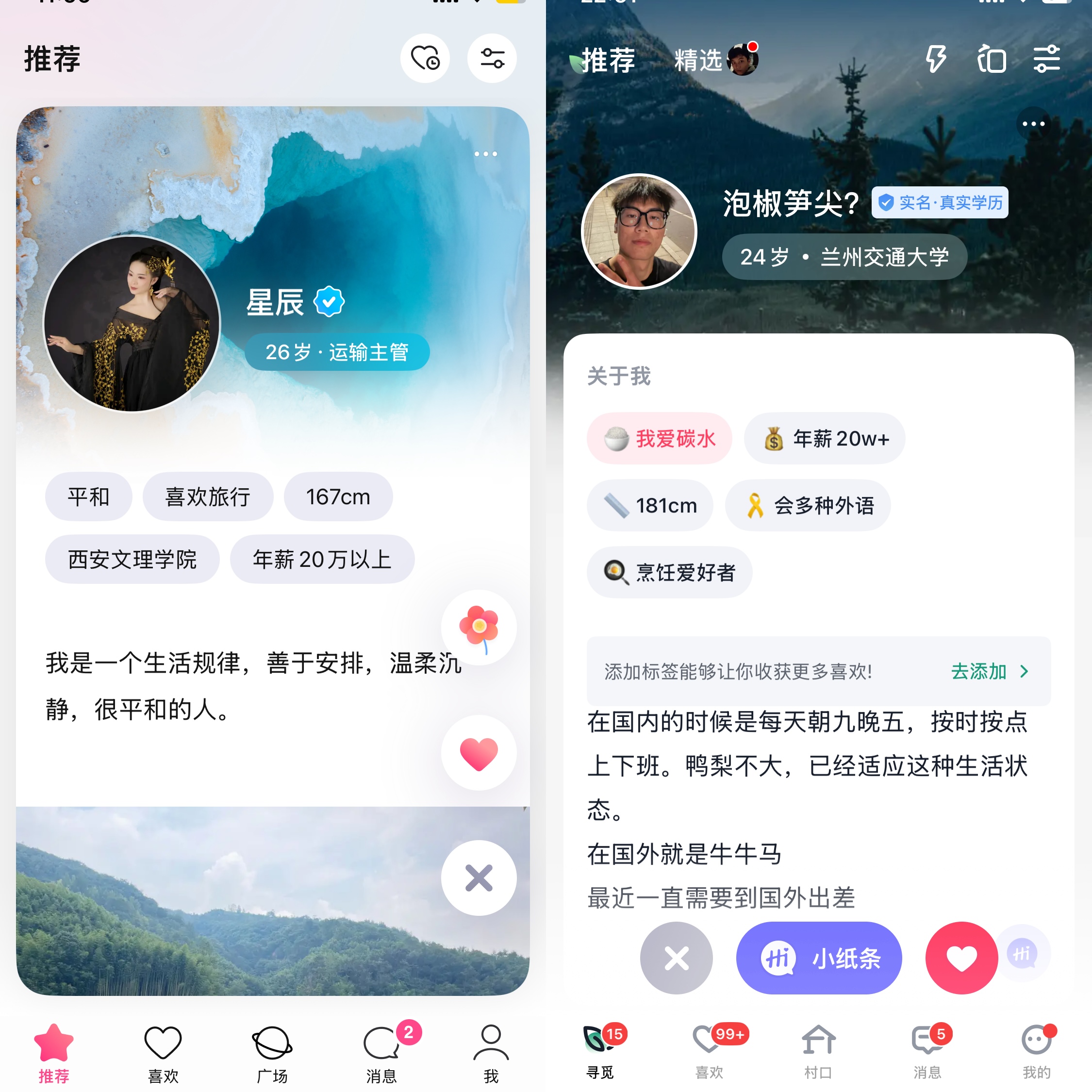The image size is (1092, 1092).
Task: Like 星辰 with the pink heart button
Action: 479,753
